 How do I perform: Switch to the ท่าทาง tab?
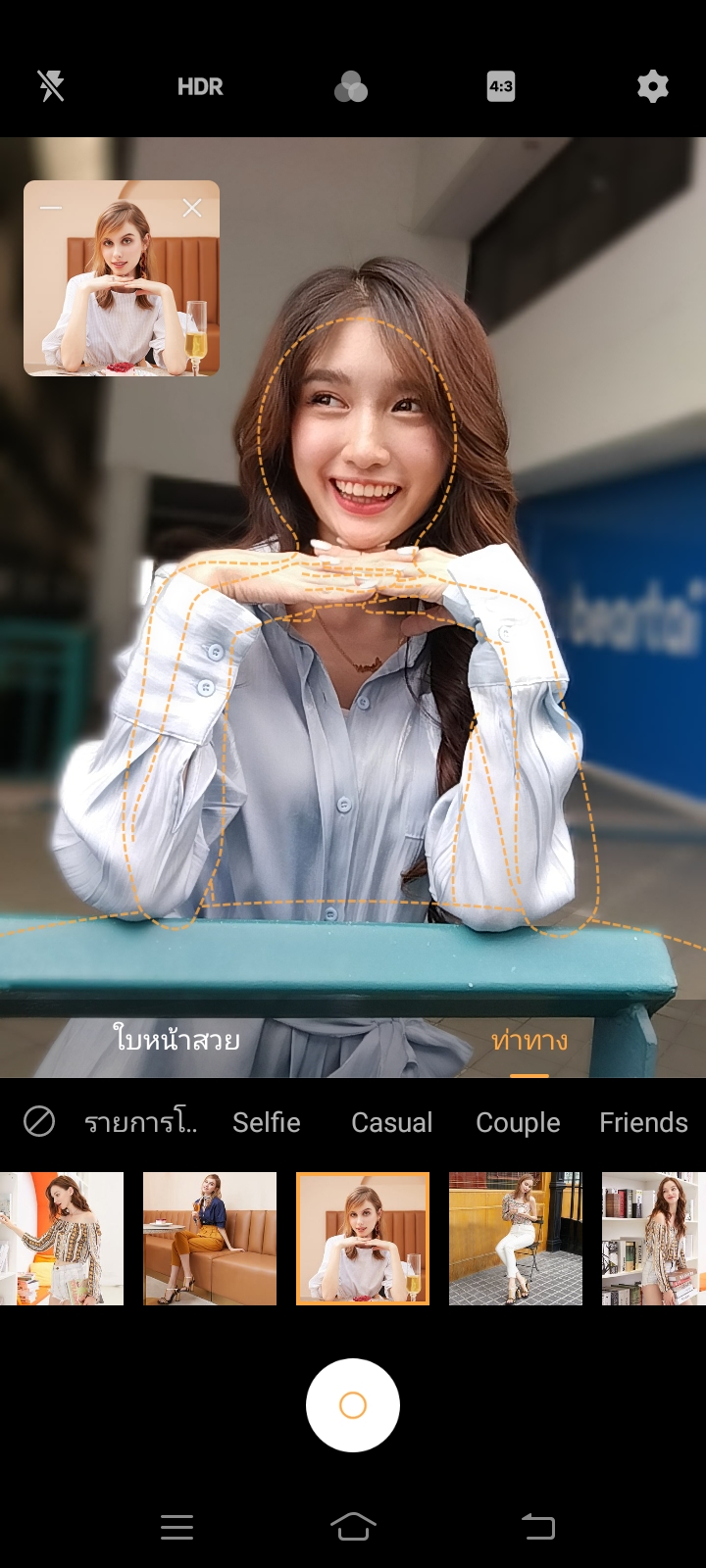529,1040
